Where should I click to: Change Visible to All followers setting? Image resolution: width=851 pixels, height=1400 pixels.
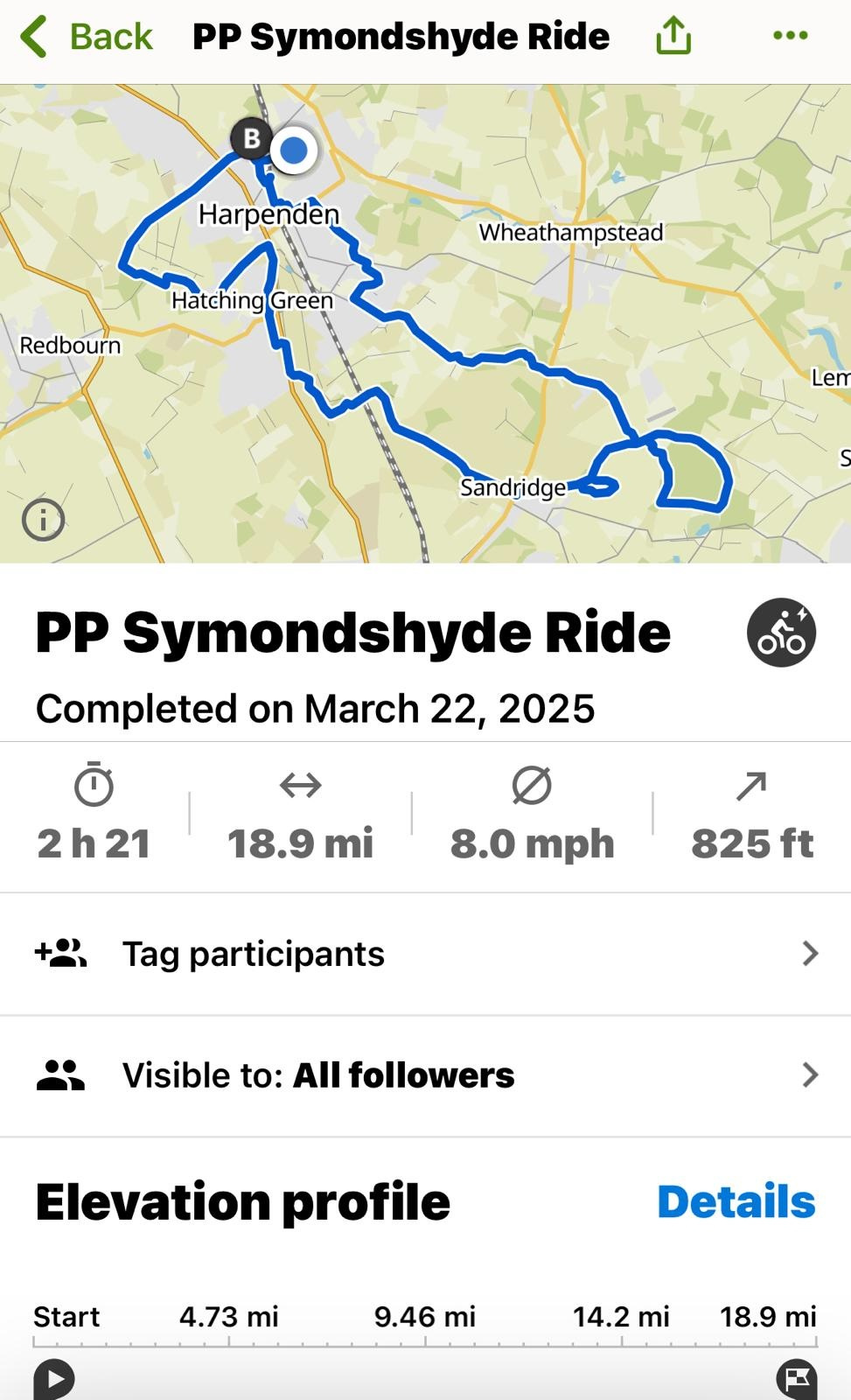(425, 1075)
